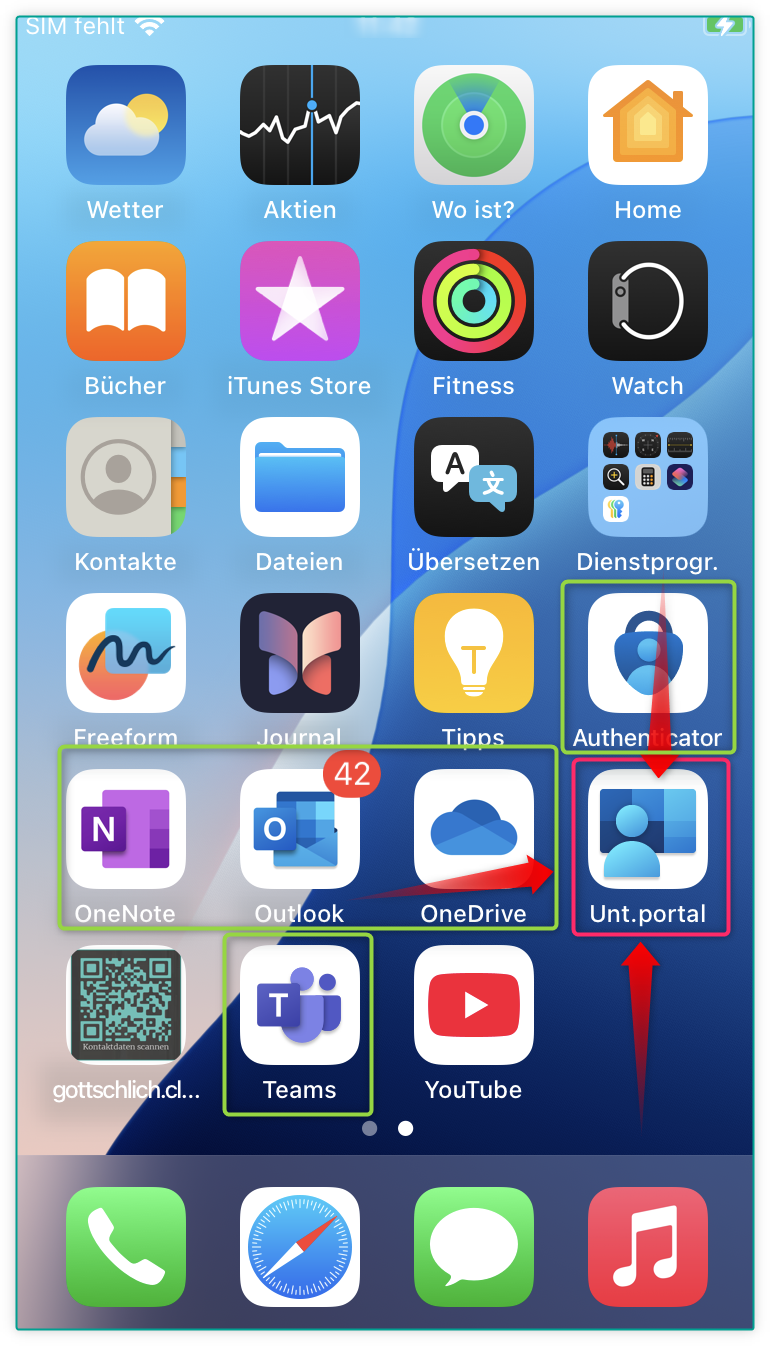Launch Outlook with 42 unread mails

pyautogui.click(x=299, y=829)
